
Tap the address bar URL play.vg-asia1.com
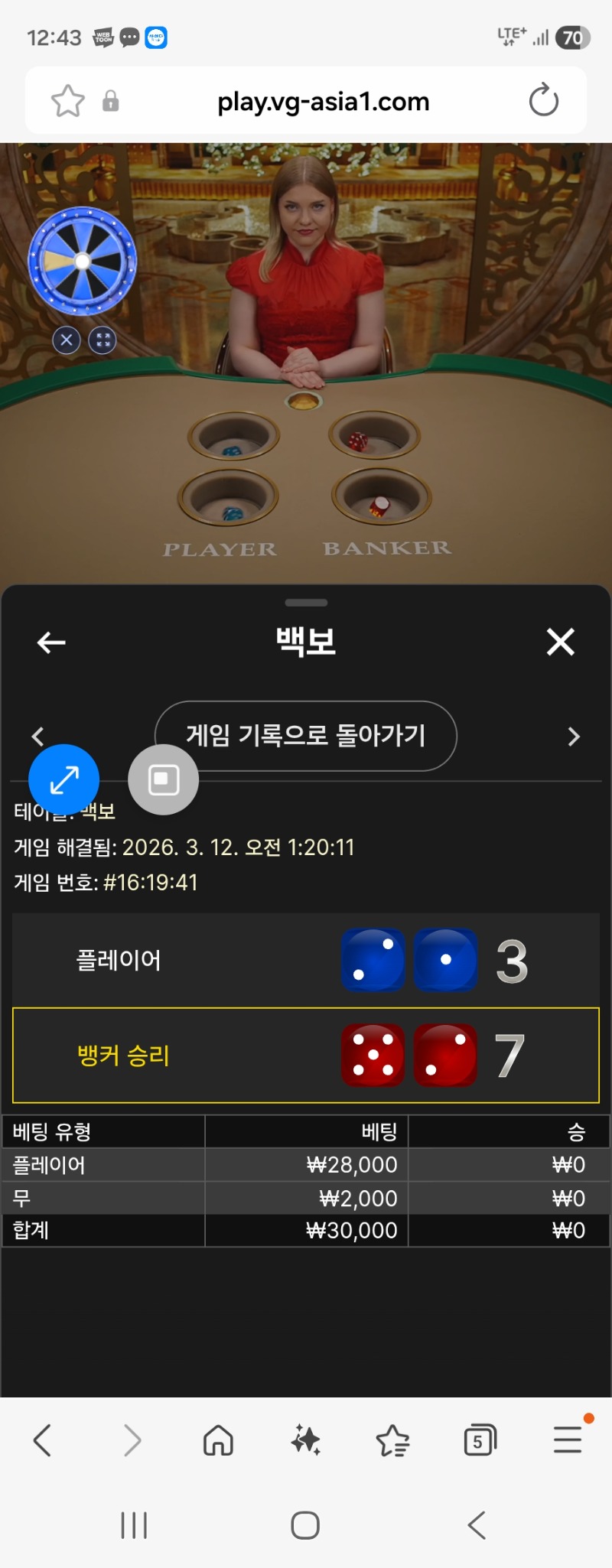[323, 101]
